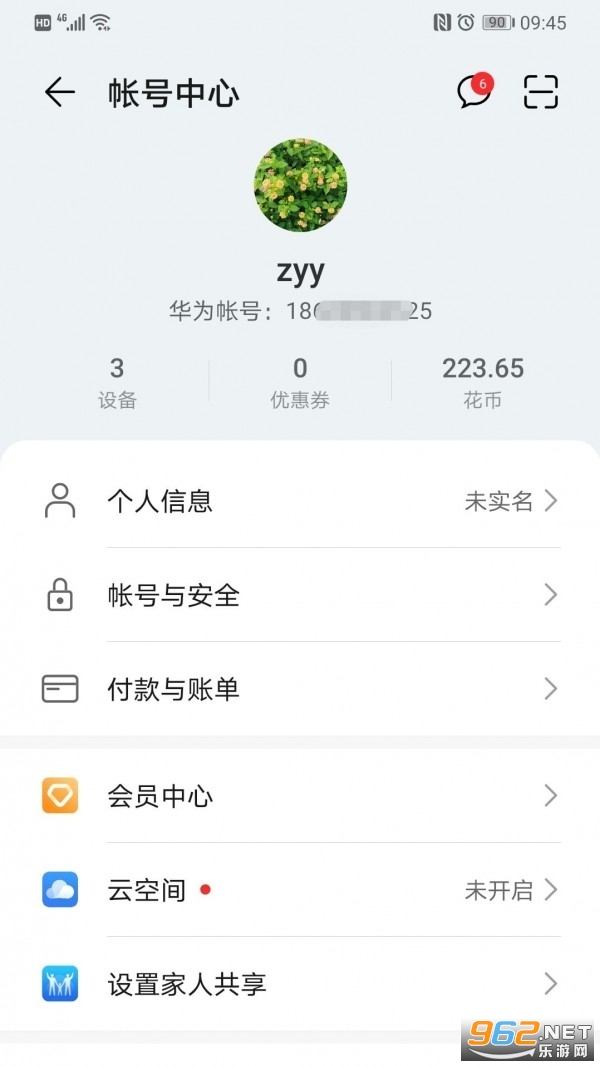Open 付款与账单
The height and width of the screenshot is (1067, 600).
[300, 689]
